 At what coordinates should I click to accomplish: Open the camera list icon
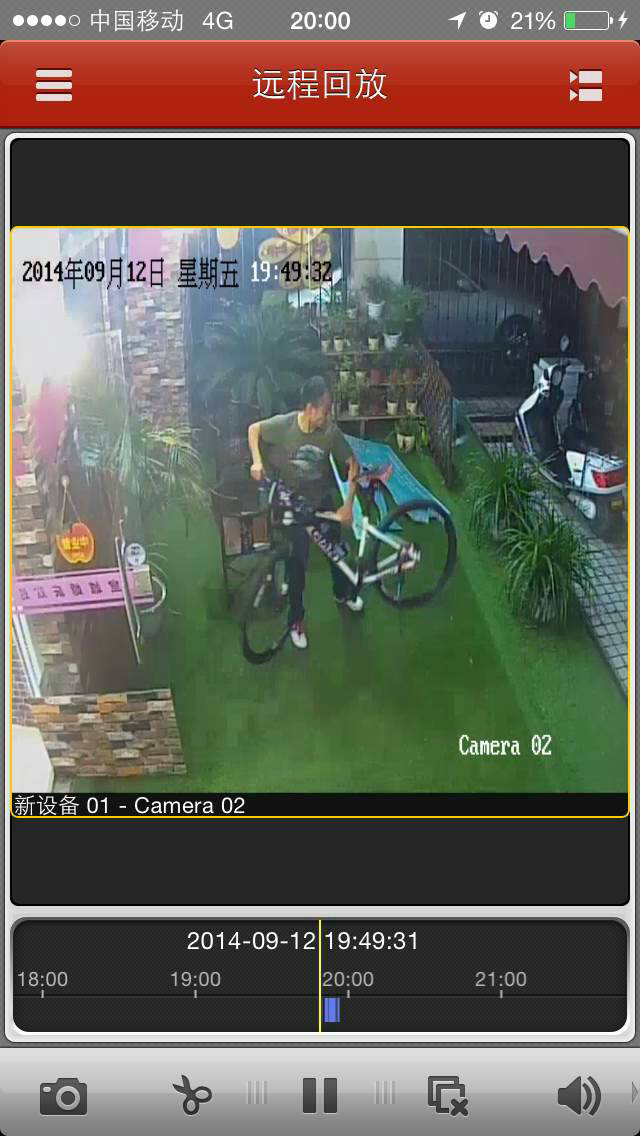[x=585, y=85]
